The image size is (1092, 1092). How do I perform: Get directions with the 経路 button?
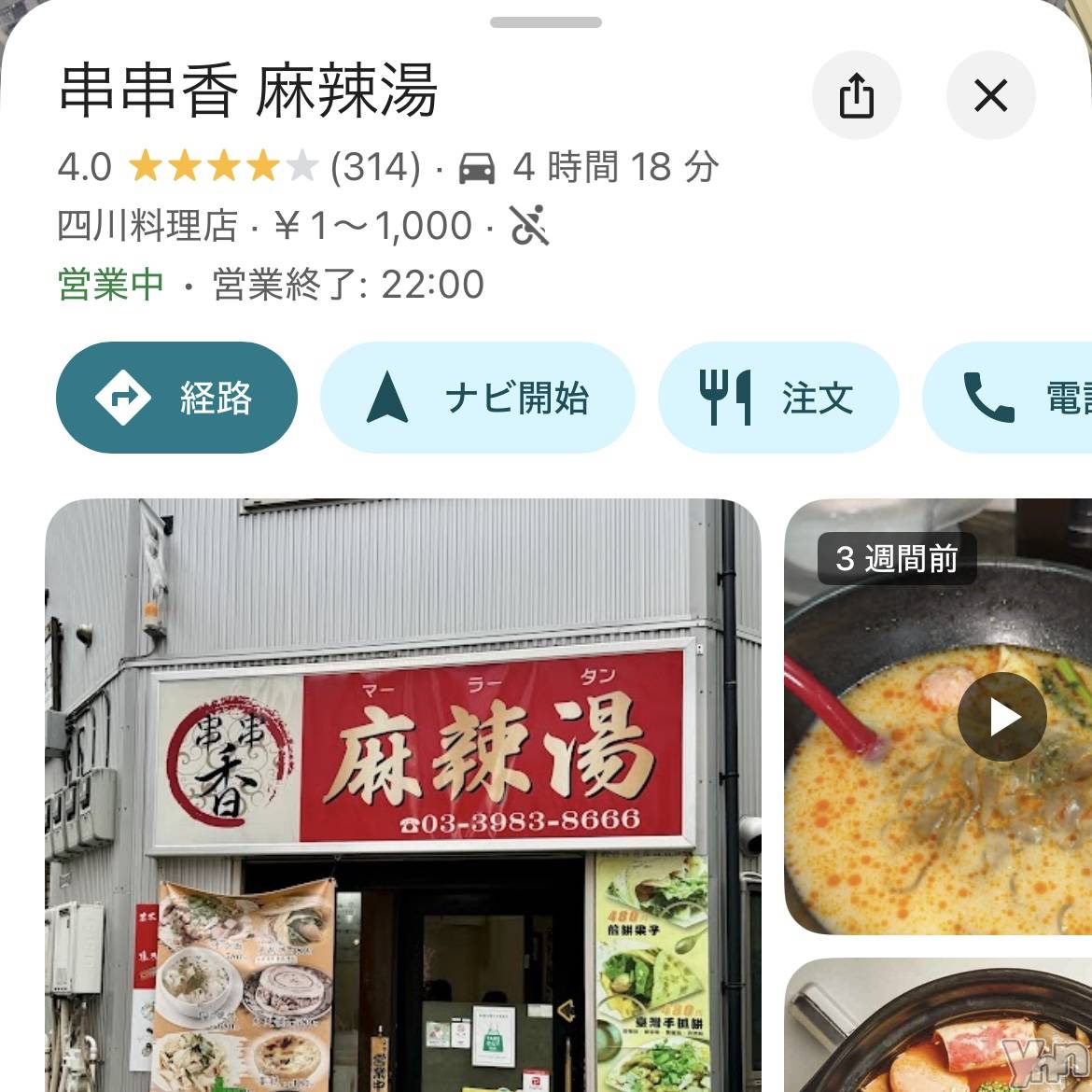[176, 399]
